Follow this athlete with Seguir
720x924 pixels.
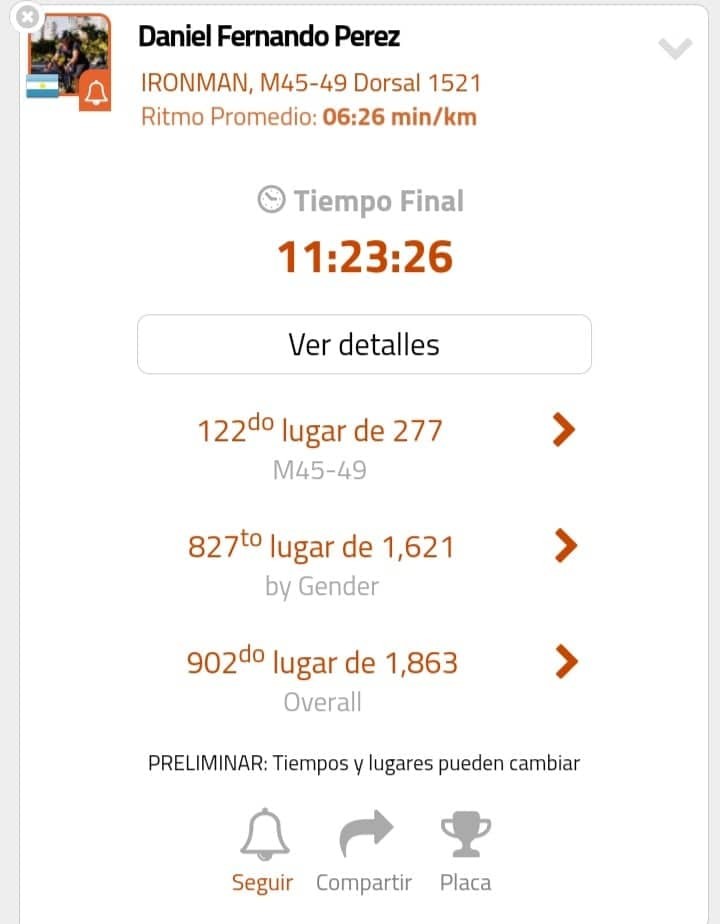263,850
